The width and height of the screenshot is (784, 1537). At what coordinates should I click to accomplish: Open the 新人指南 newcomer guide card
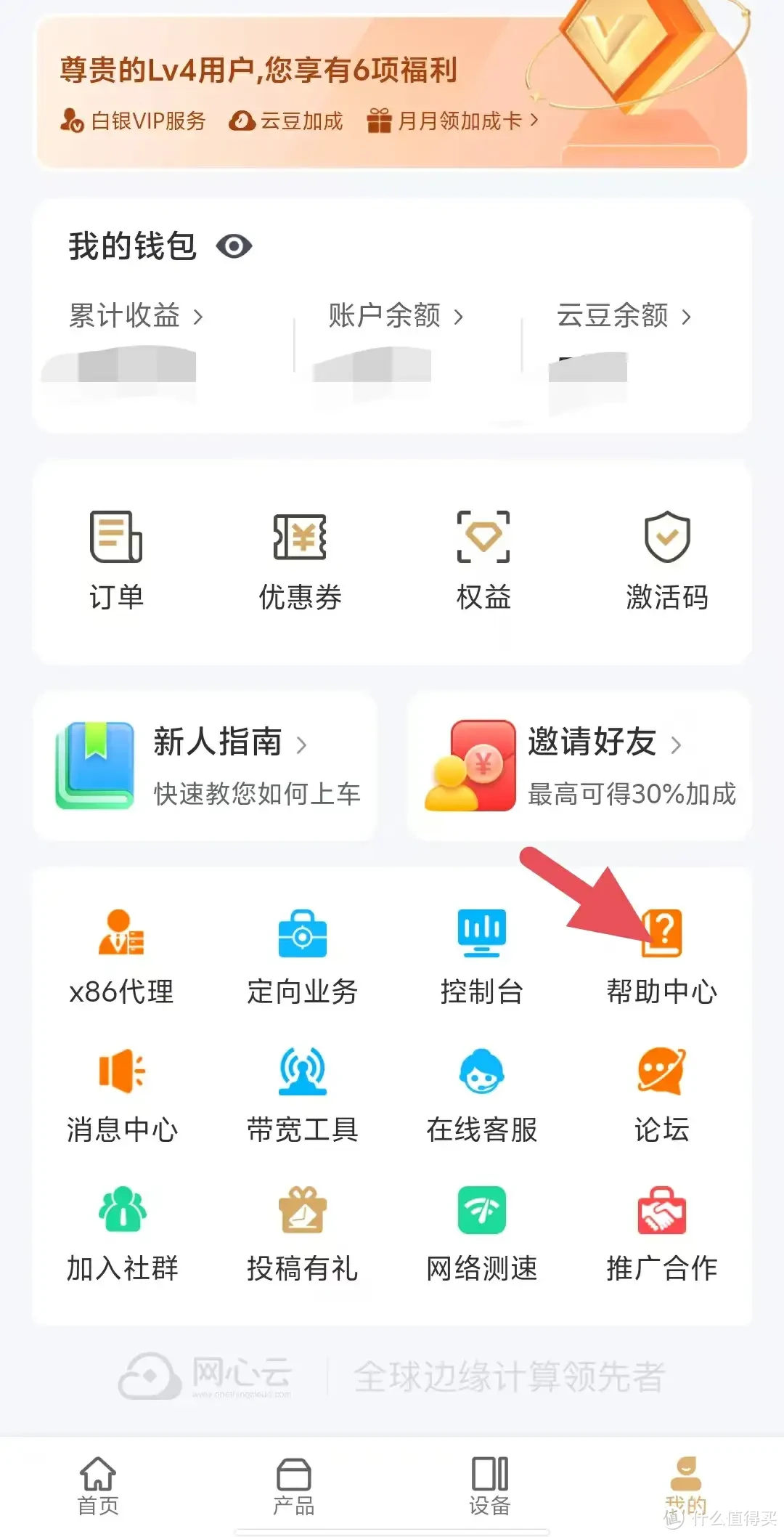207,766
